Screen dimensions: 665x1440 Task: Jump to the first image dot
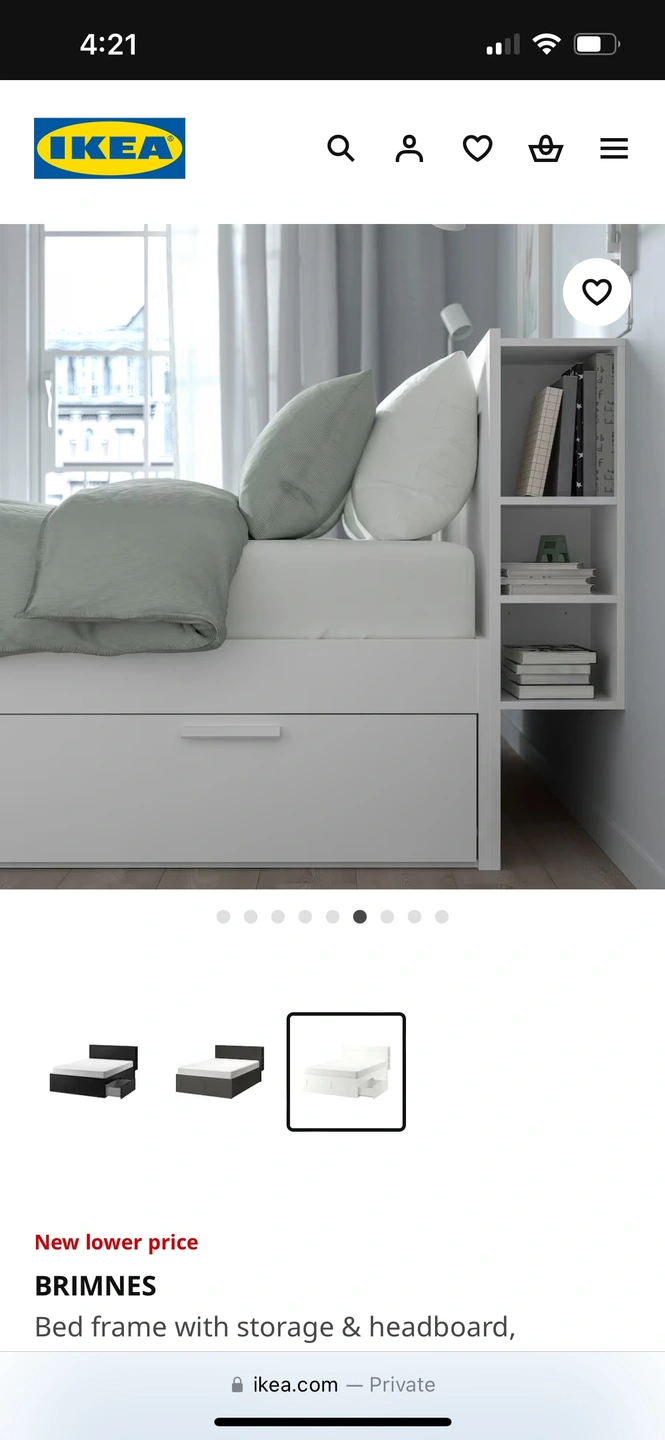tap(223, 916)
